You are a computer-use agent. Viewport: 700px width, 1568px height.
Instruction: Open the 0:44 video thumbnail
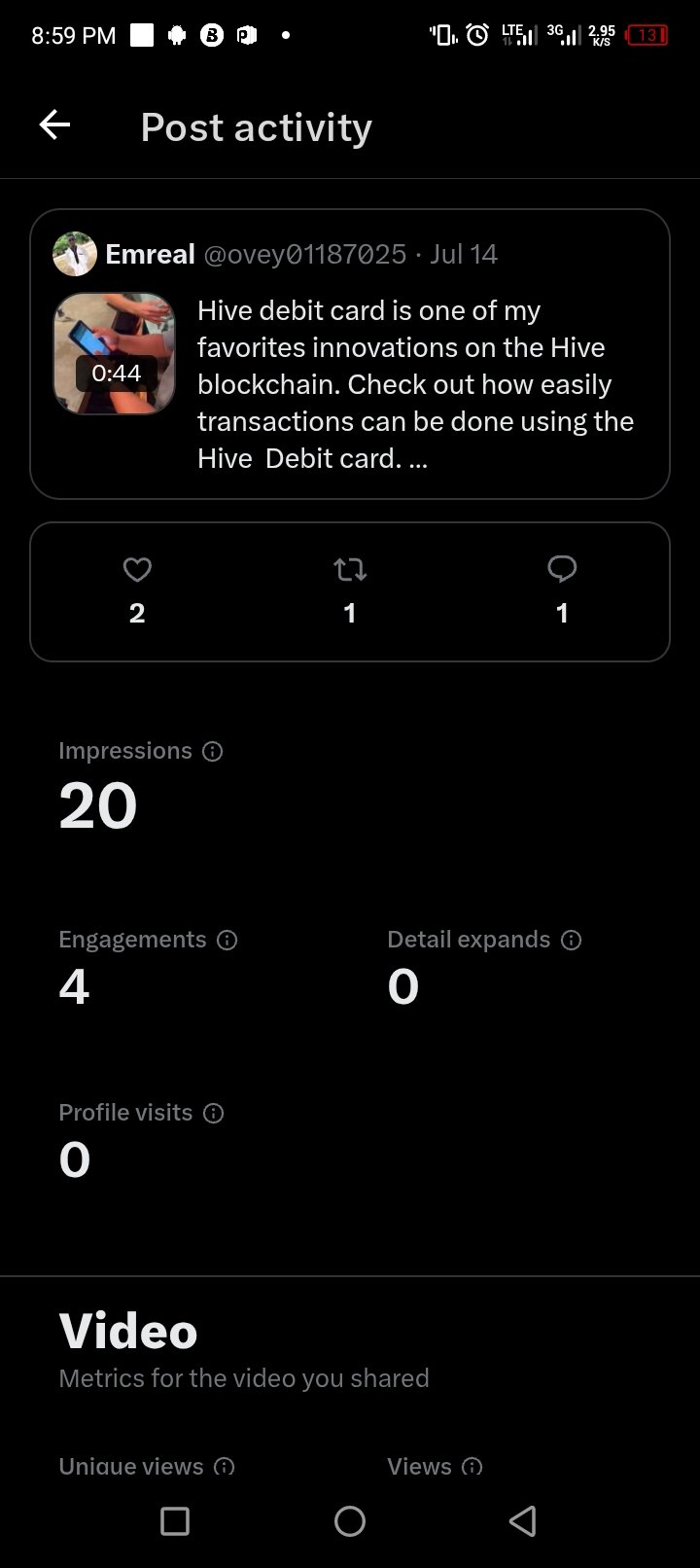[x=115, y=354]
